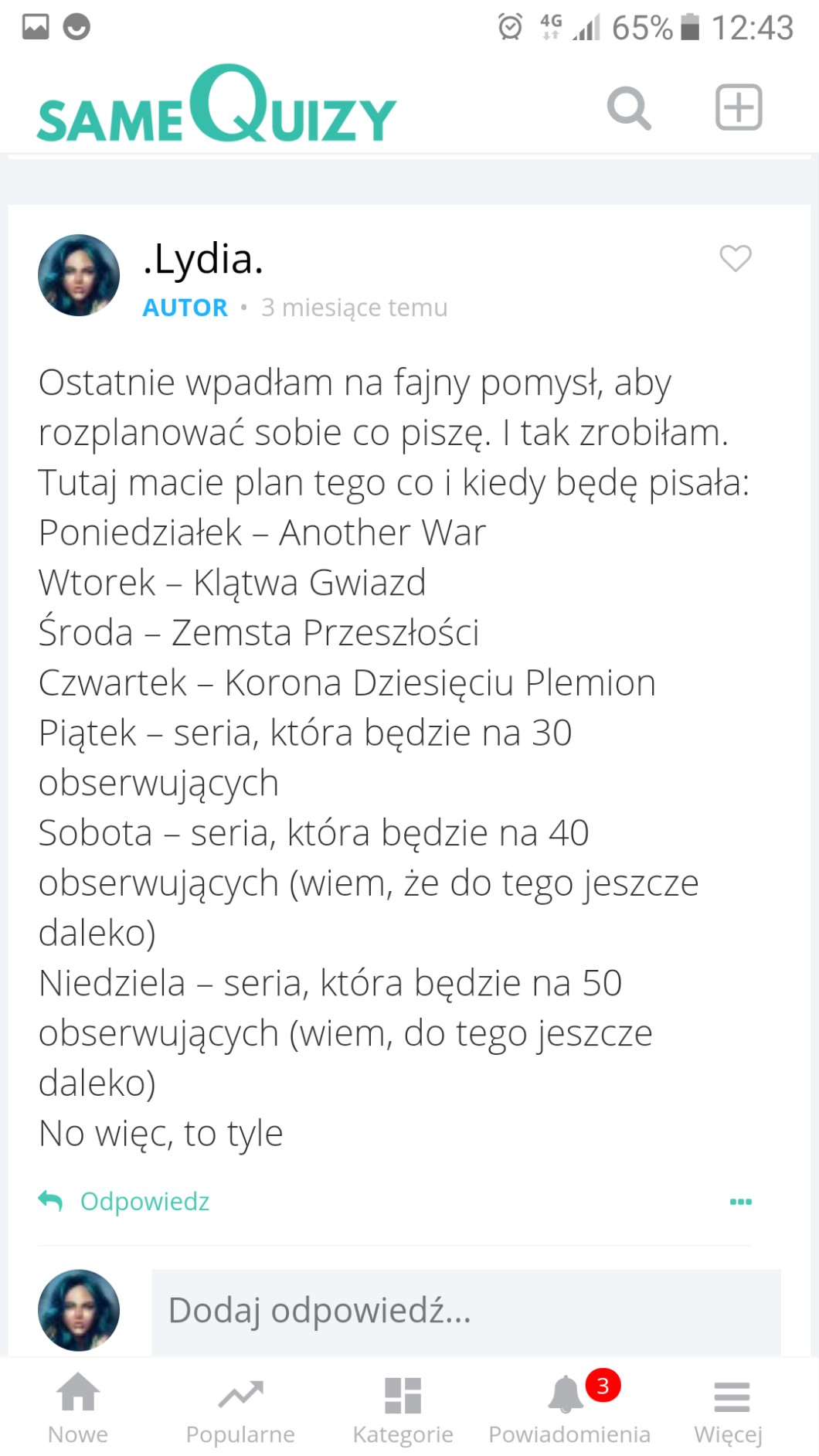819x1456 pixels.
Task: Switch to the Popularne tab
Action: click(x=240, y=1408)
